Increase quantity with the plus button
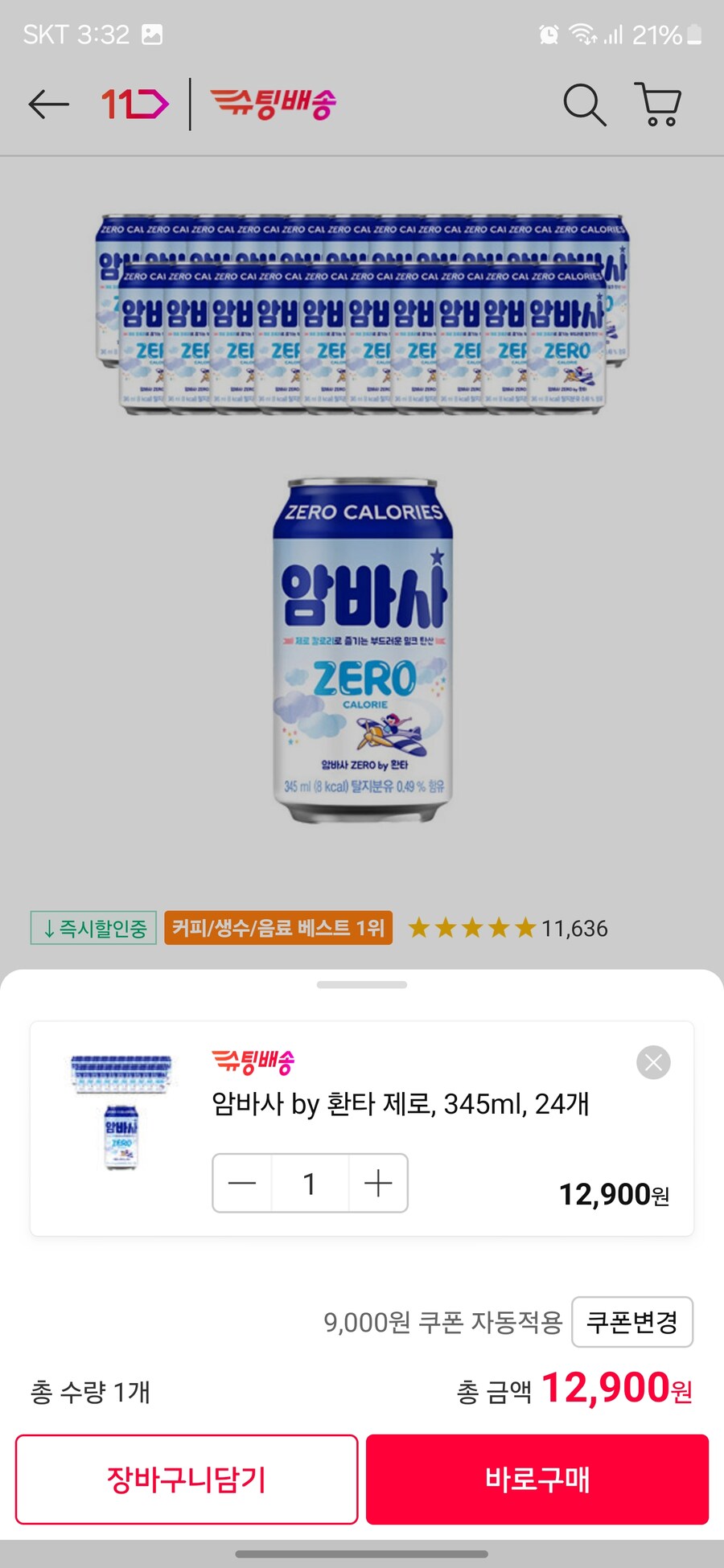This screenshot has width=724, height=1568. coord(378,1183)
